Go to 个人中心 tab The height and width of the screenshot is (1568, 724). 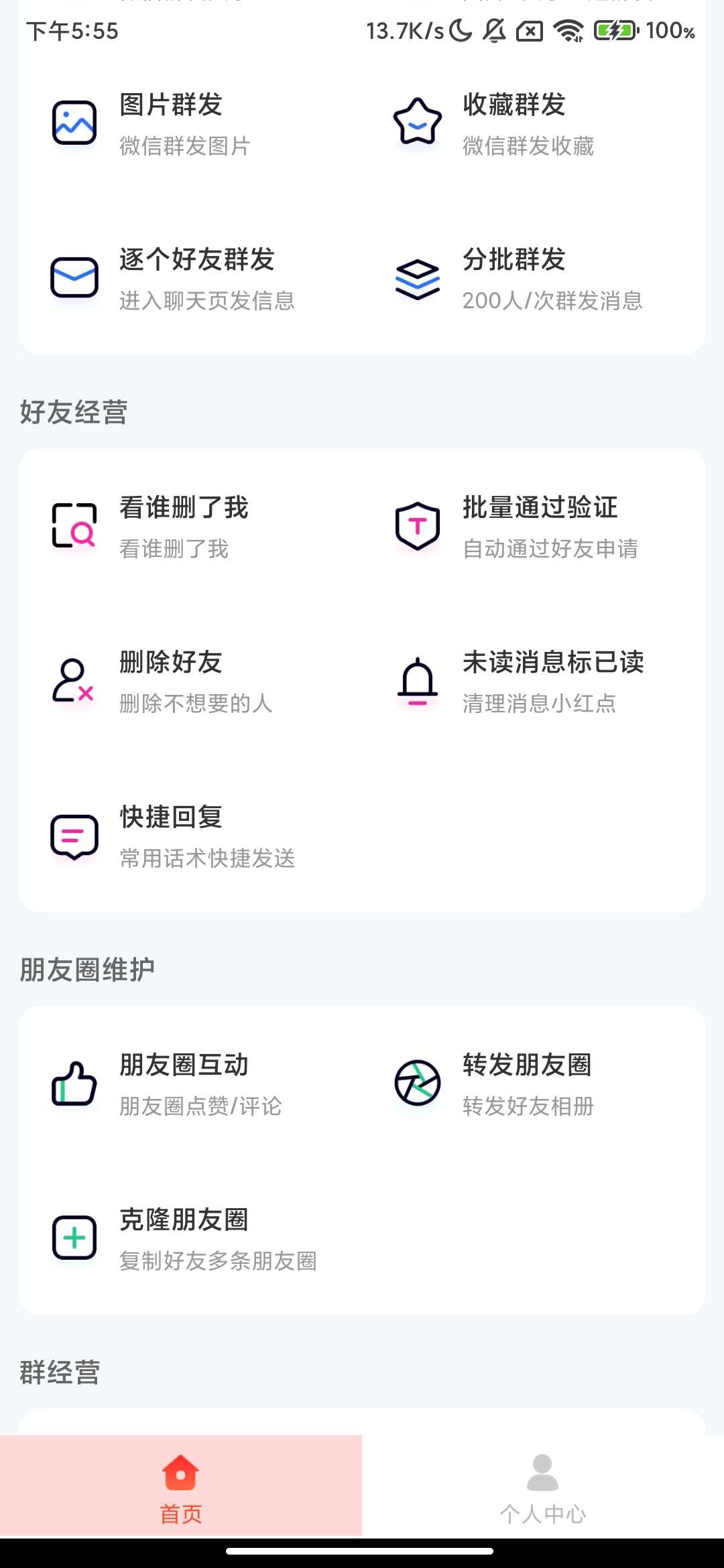click(x=543, y=1486)
